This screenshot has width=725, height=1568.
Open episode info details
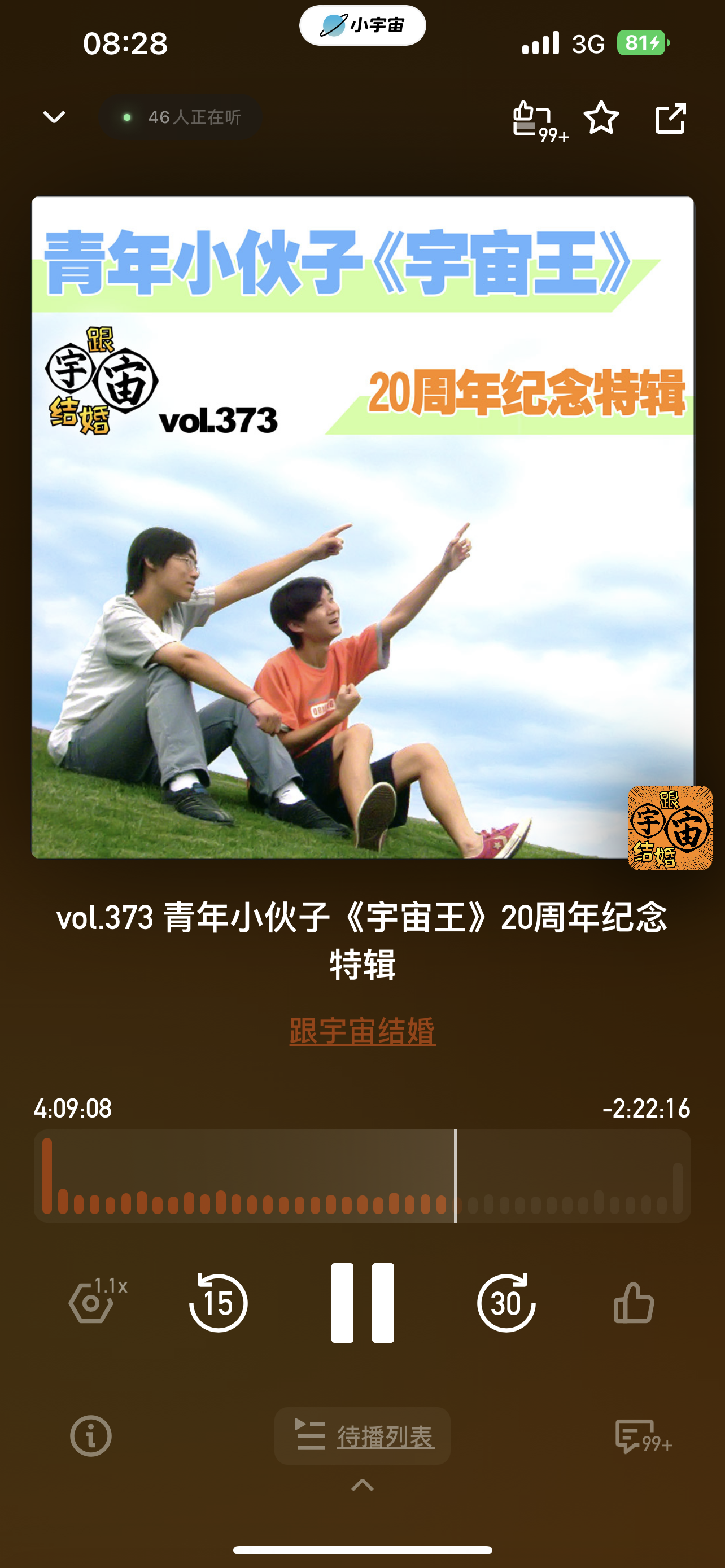[91, 1435]
